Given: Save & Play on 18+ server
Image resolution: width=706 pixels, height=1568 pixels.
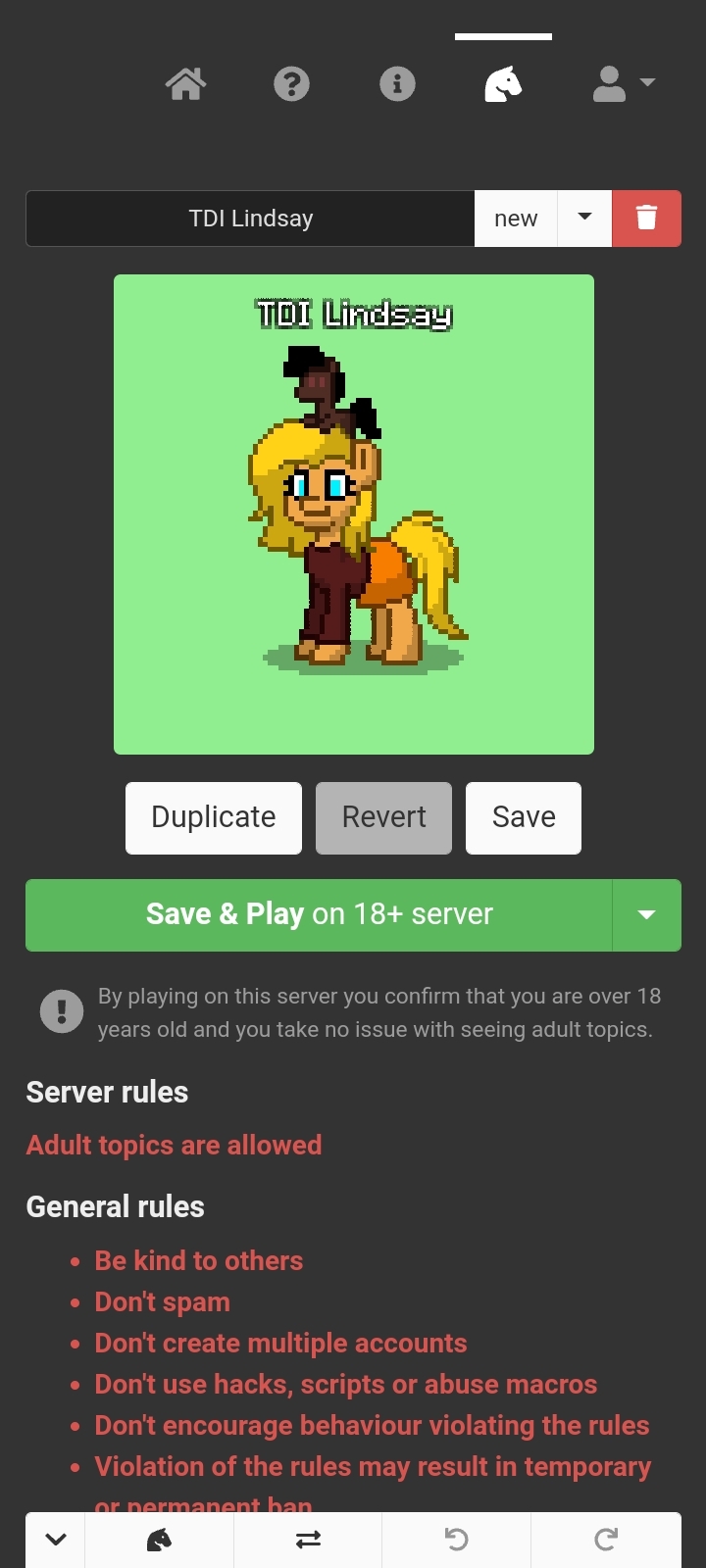Looking at the screenshot, I should tap(319, 914).
